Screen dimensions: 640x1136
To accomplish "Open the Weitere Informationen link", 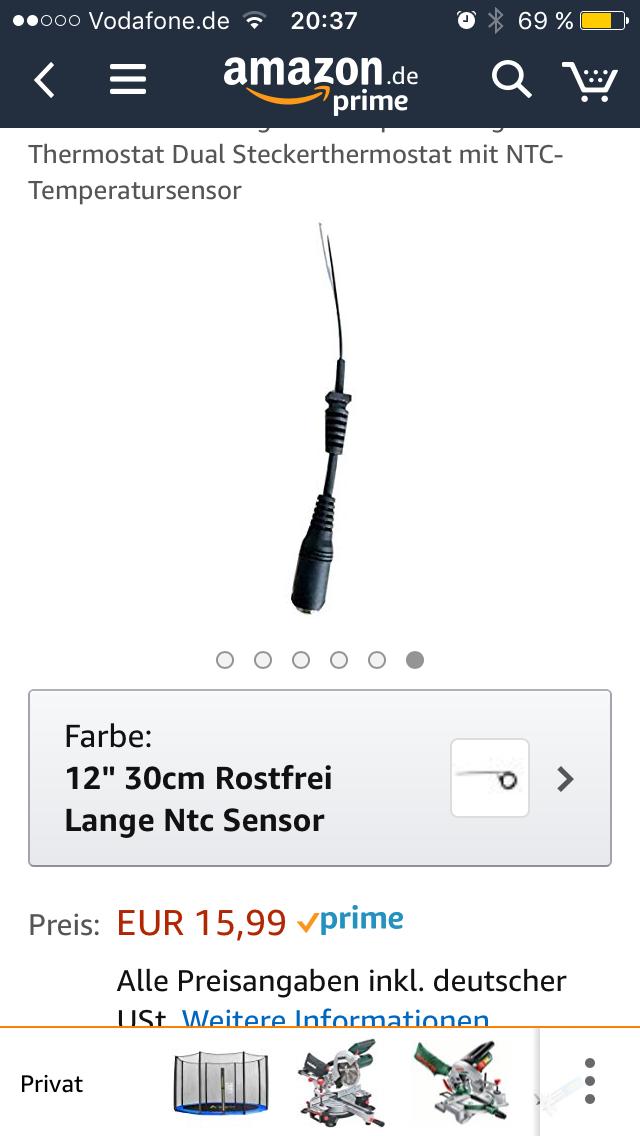I will point(336,1018).
